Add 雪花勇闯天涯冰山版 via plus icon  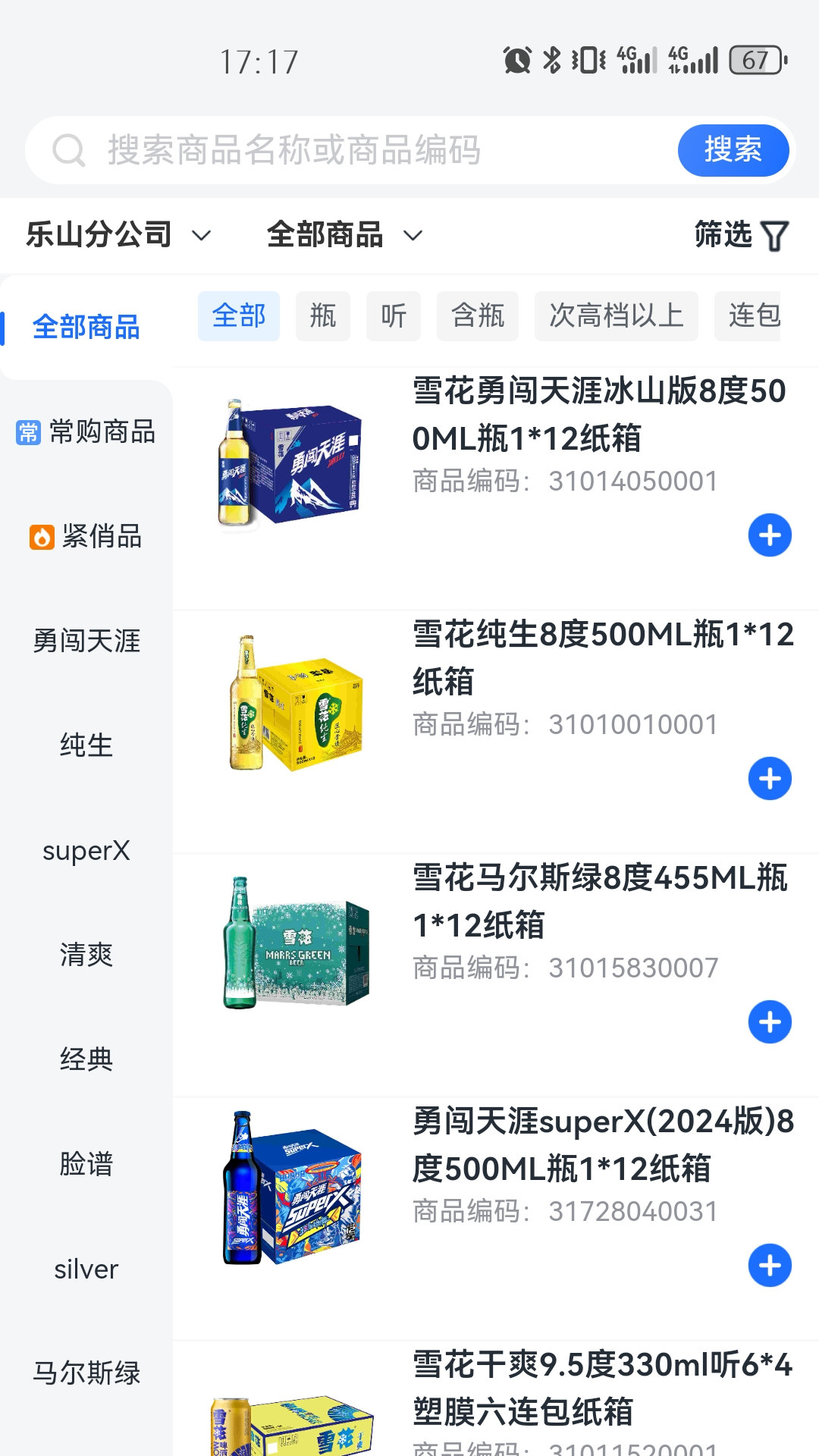(x=770, y=535)
